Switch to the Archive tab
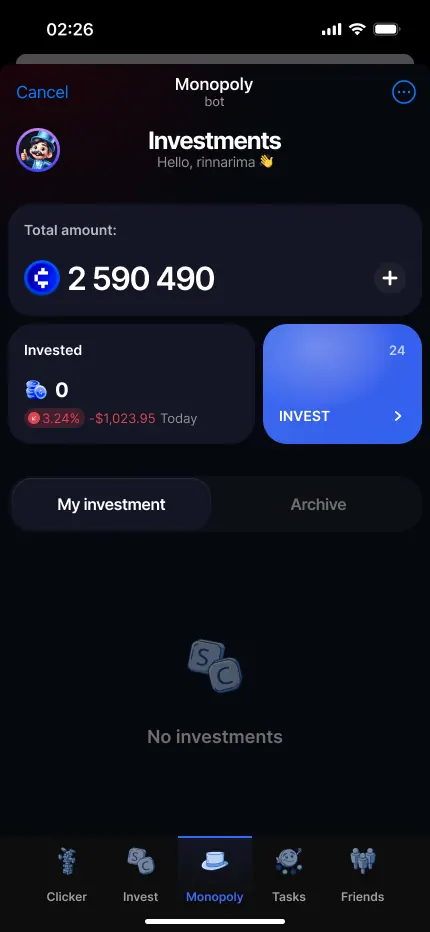The height and width of the screenshot is (932, 430). click(x=318, y=505)
